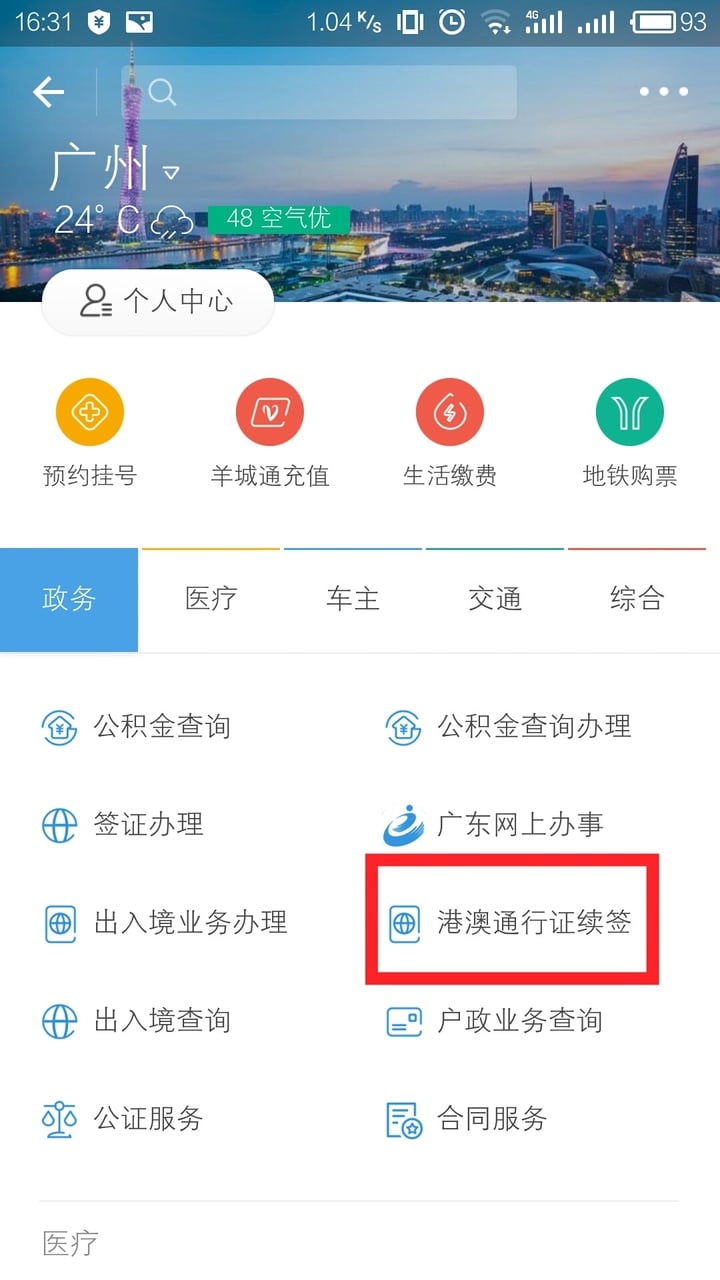Open 个人中心 personal center

click(158, 301)
